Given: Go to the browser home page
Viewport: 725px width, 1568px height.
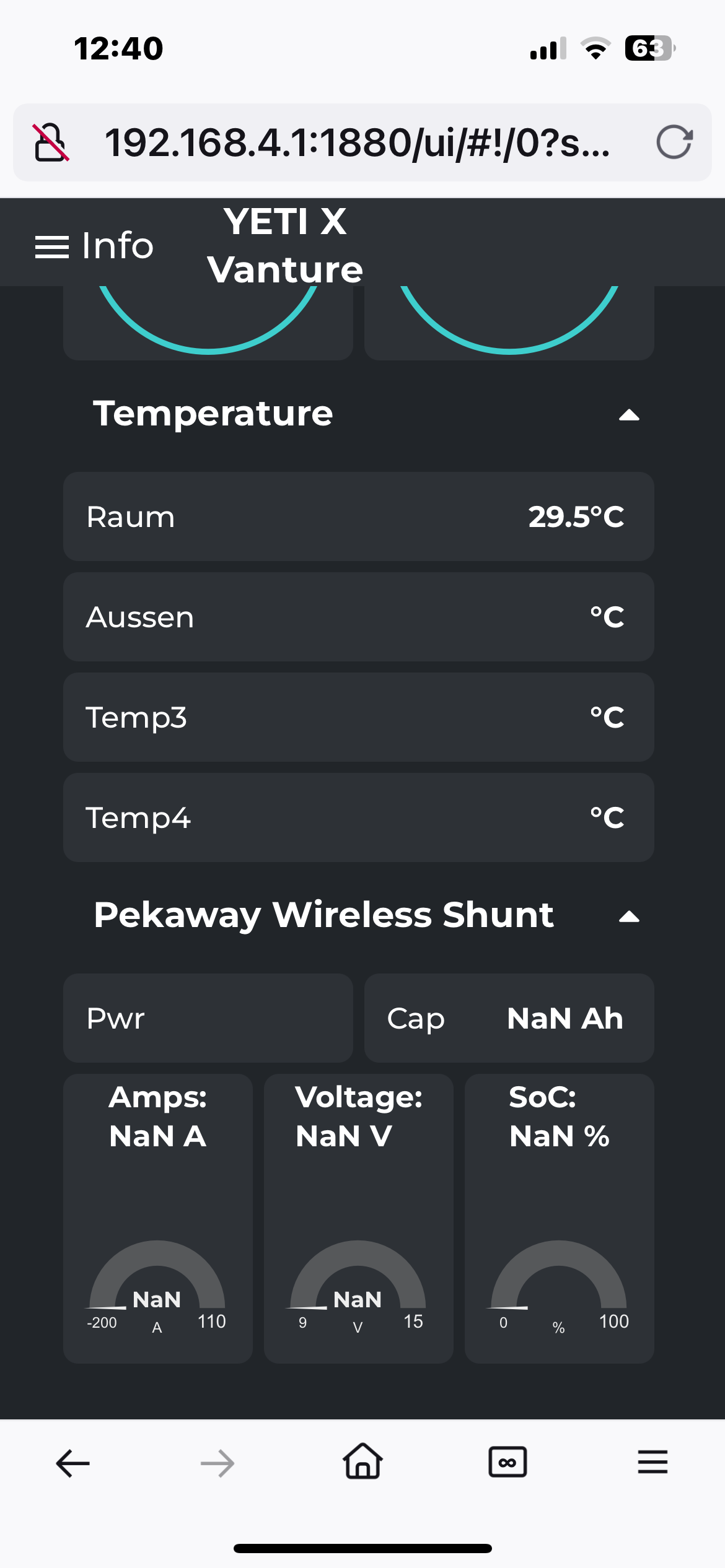Looking at the screenshot, I should pos(362,1461).
